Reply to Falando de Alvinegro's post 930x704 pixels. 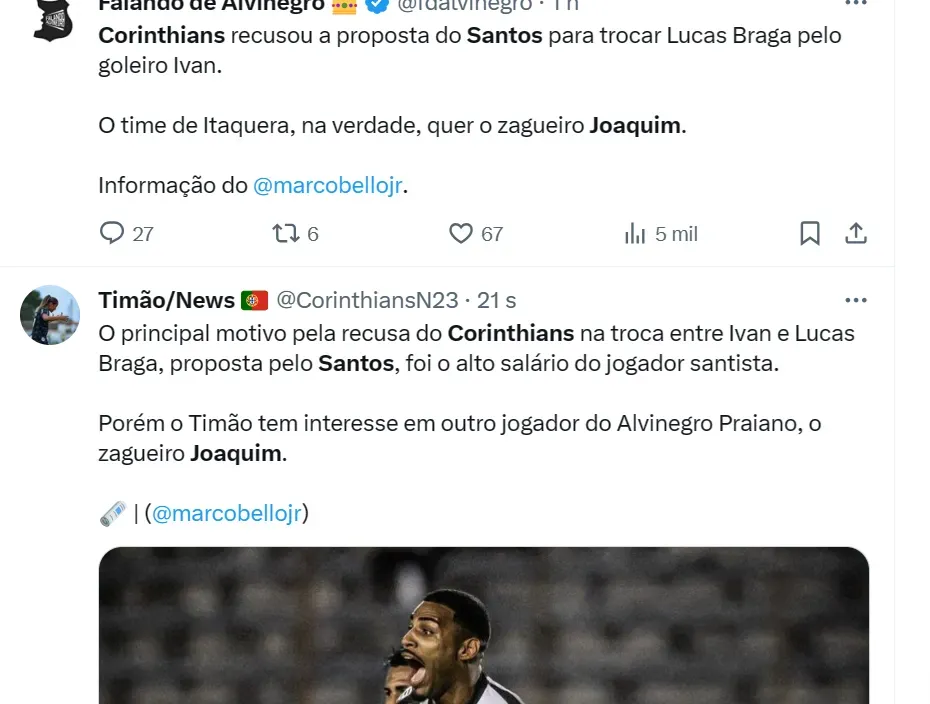pos(112,234)
